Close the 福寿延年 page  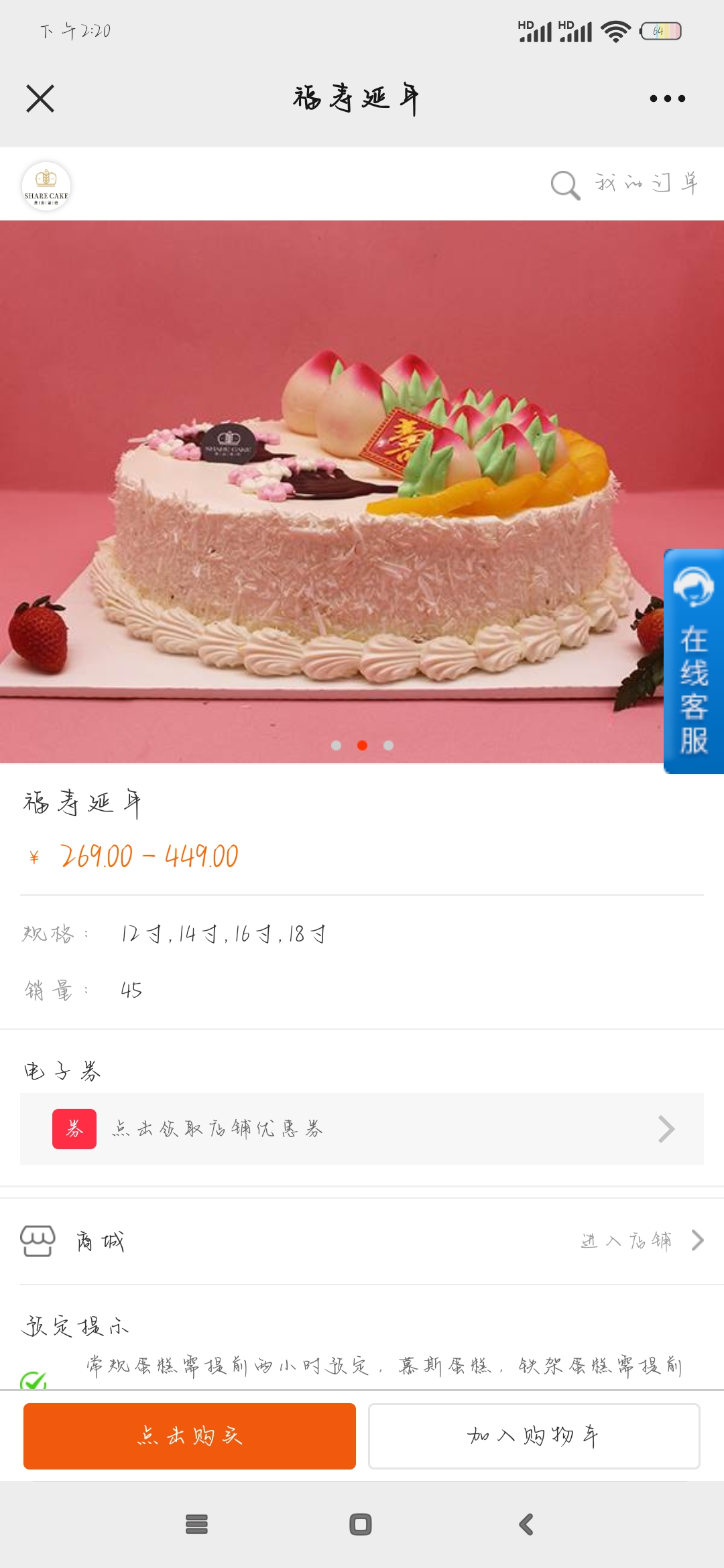coord(40,99)
